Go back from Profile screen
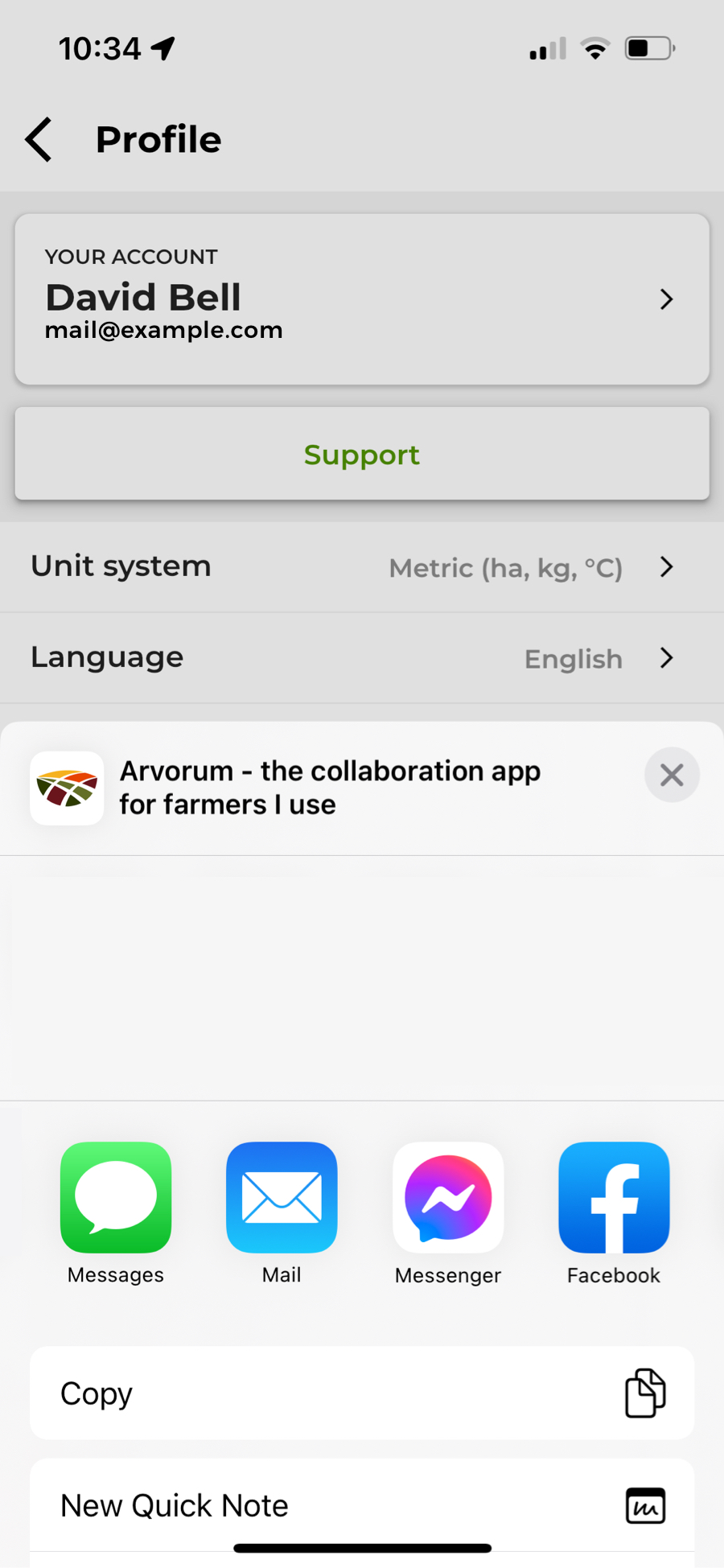Image resolution: width=724 pixels, height=1568 pixels. tap(39, 139)
